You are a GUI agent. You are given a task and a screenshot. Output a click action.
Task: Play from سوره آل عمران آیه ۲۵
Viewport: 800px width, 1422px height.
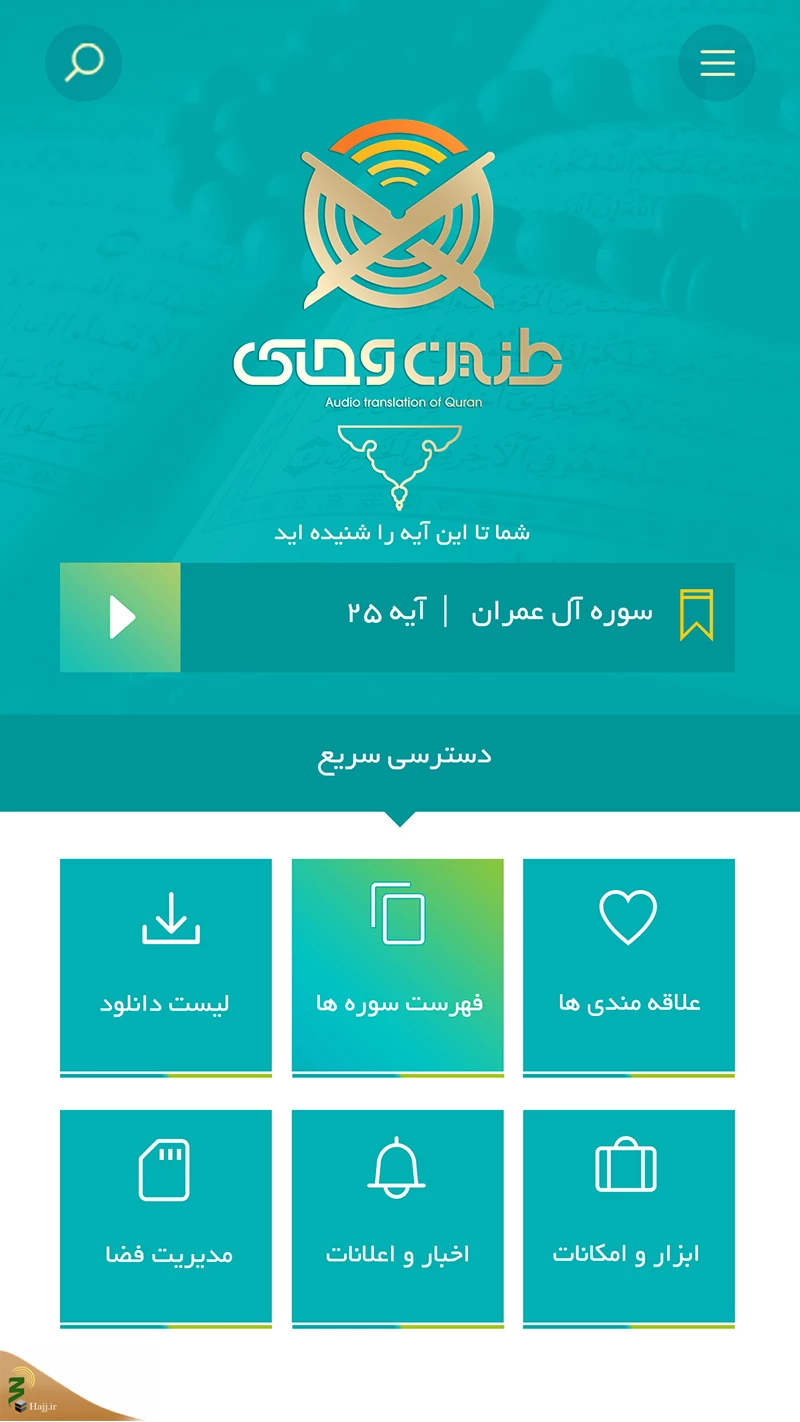point(120,617)
